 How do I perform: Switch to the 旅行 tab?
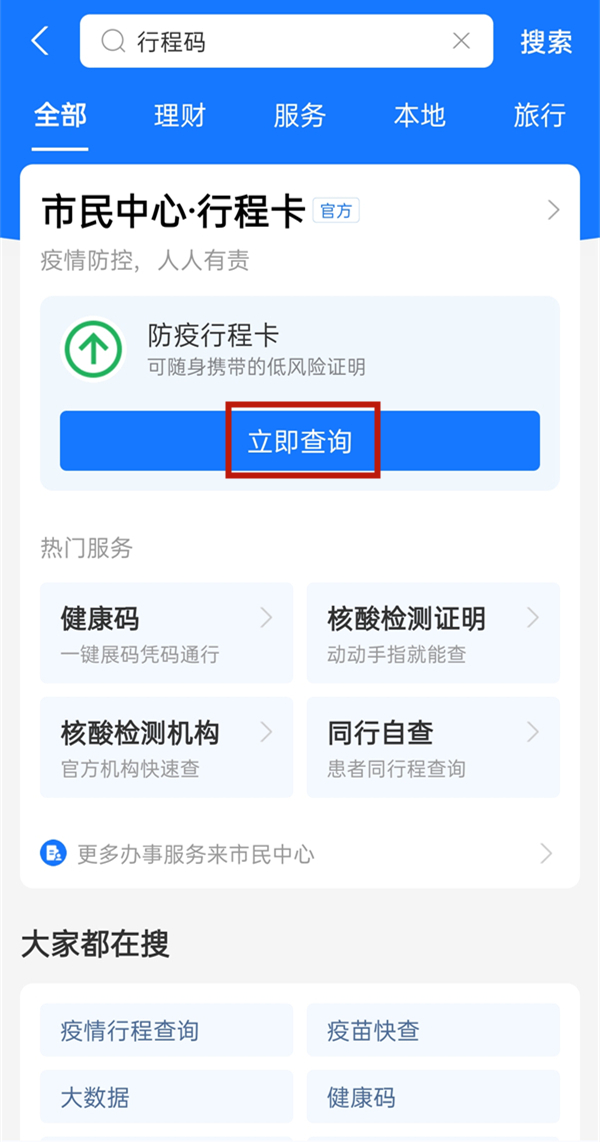[539, 115]
